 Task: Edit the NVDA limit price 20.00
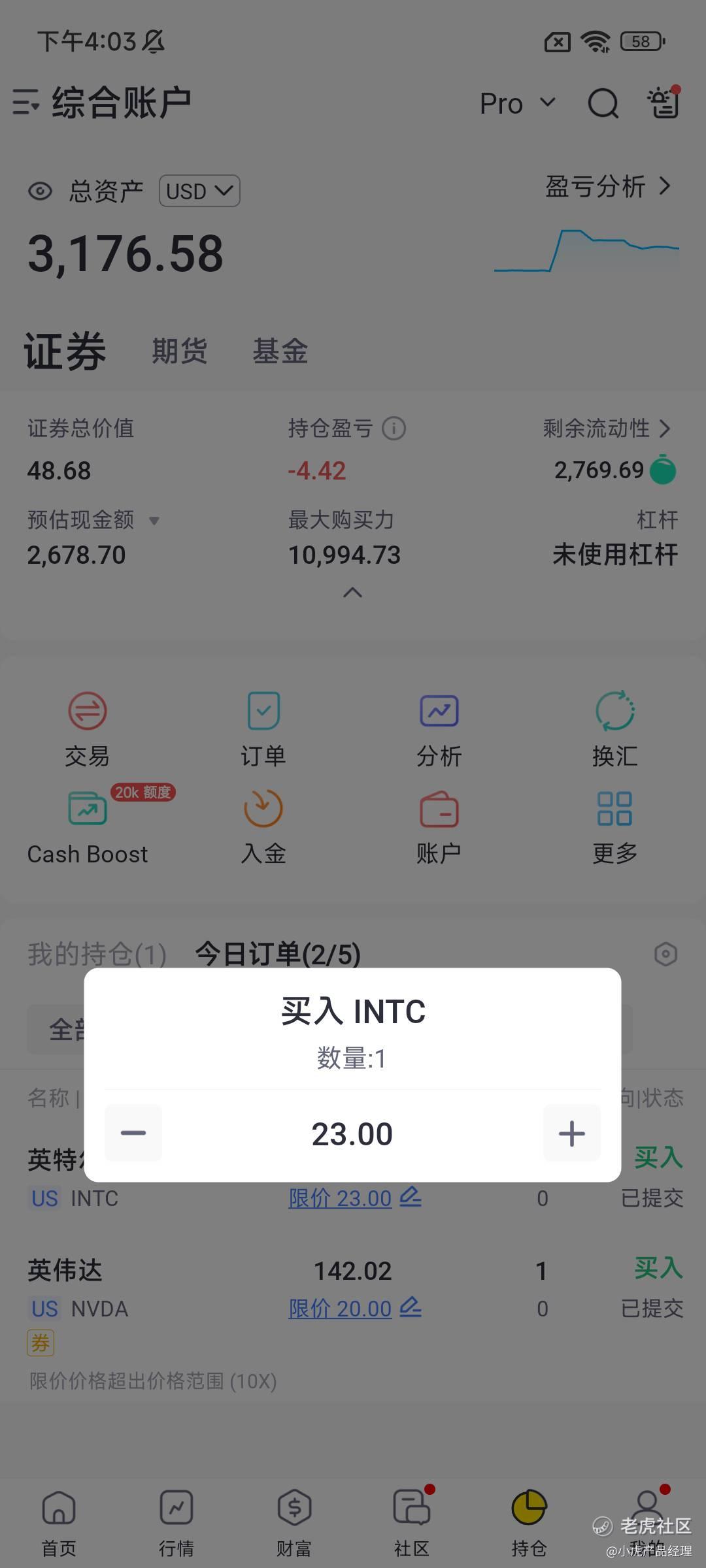click(x=355, y=1308)
